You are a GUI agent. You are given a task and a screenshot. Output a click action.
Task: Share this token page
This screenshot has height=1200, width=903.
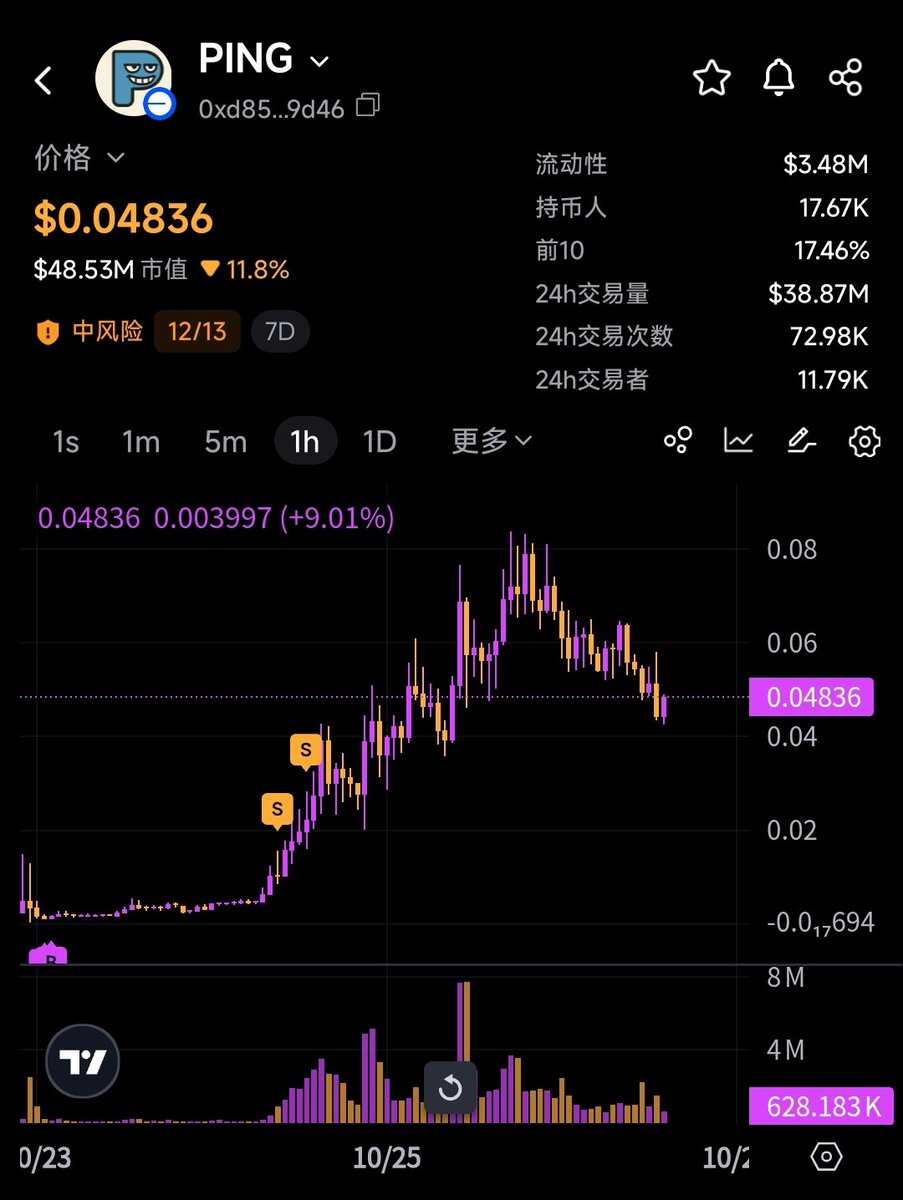coord(845,78)
